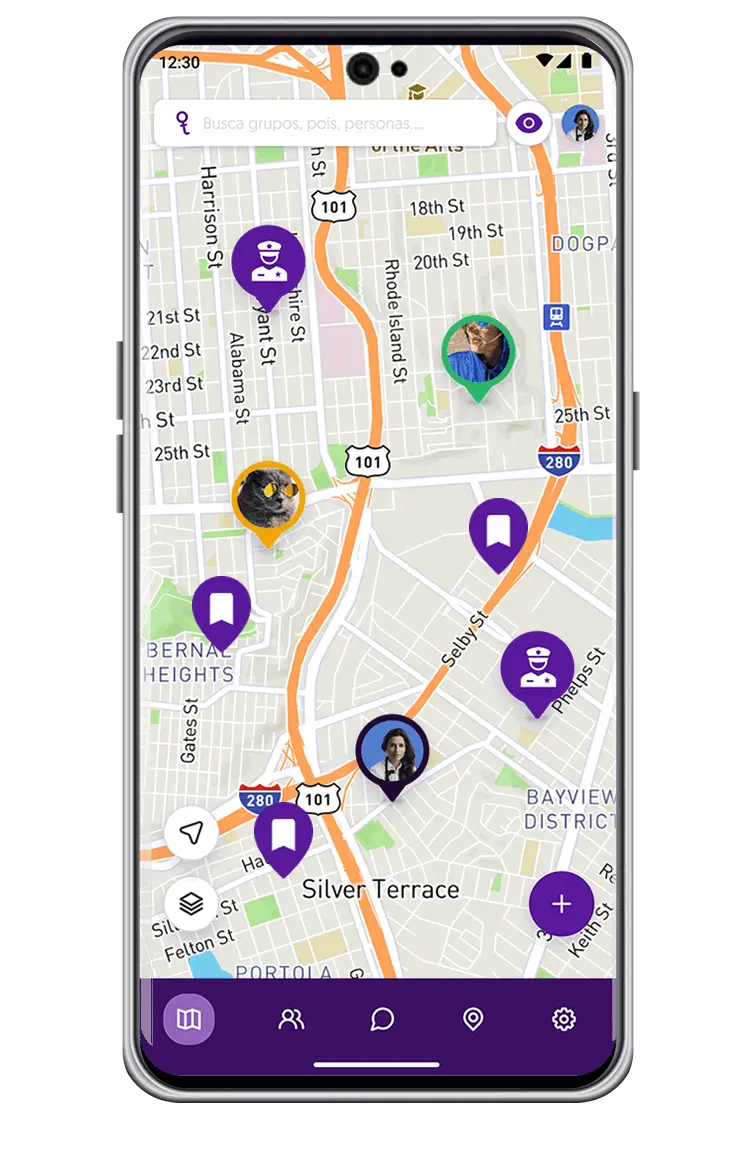Open the police marker near Alabama St
This screenshot has height=1150, width=755.
pos(268,260)
